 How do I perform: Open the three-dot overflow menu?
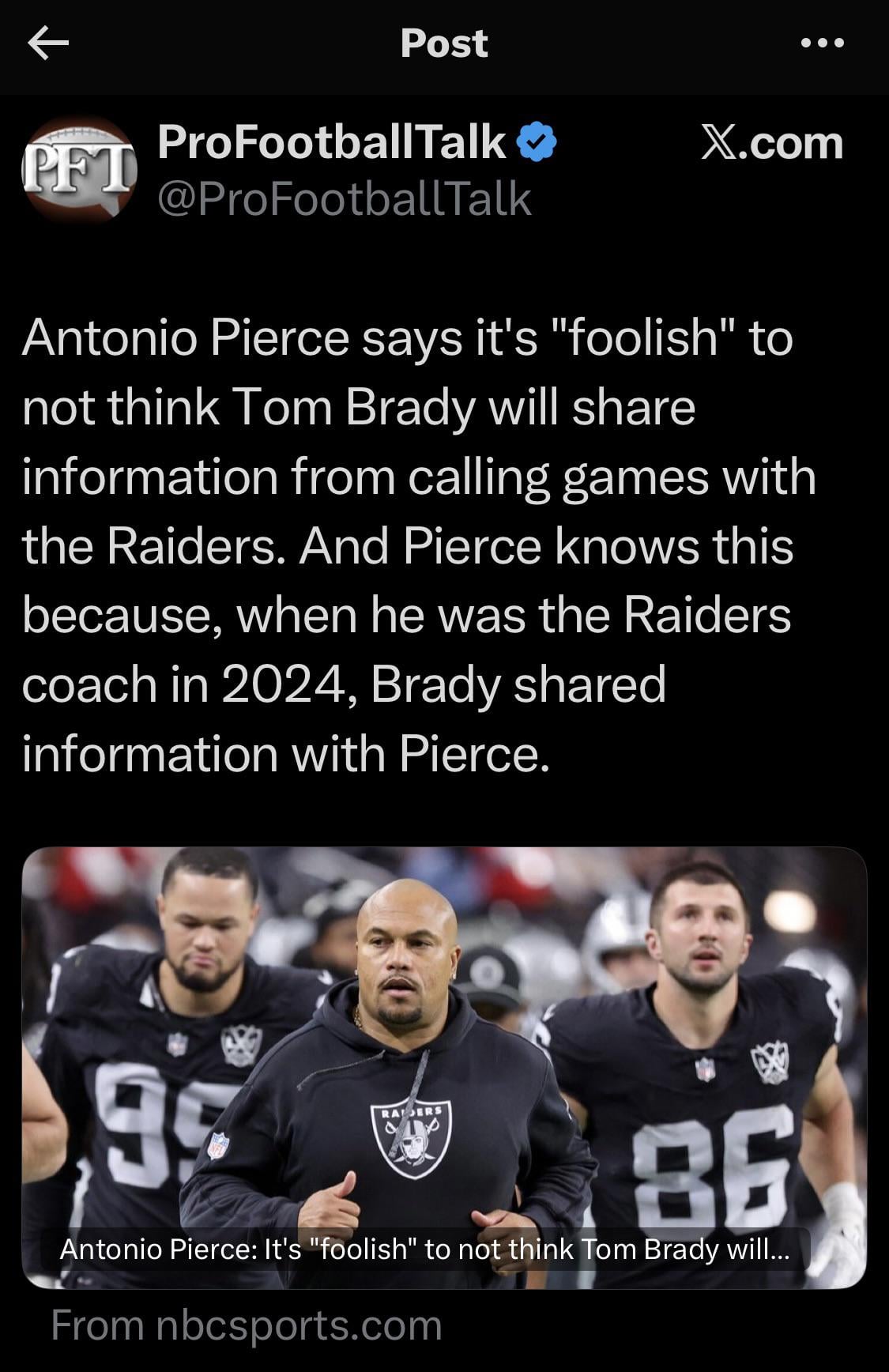(x=822, y=43)
